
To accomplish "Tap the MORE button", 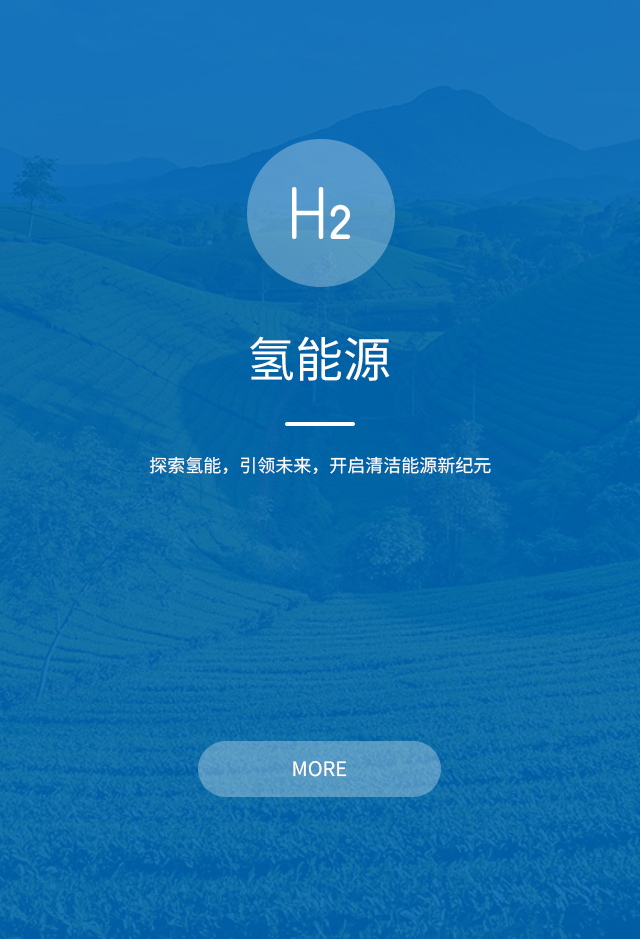I will point(319,768).
